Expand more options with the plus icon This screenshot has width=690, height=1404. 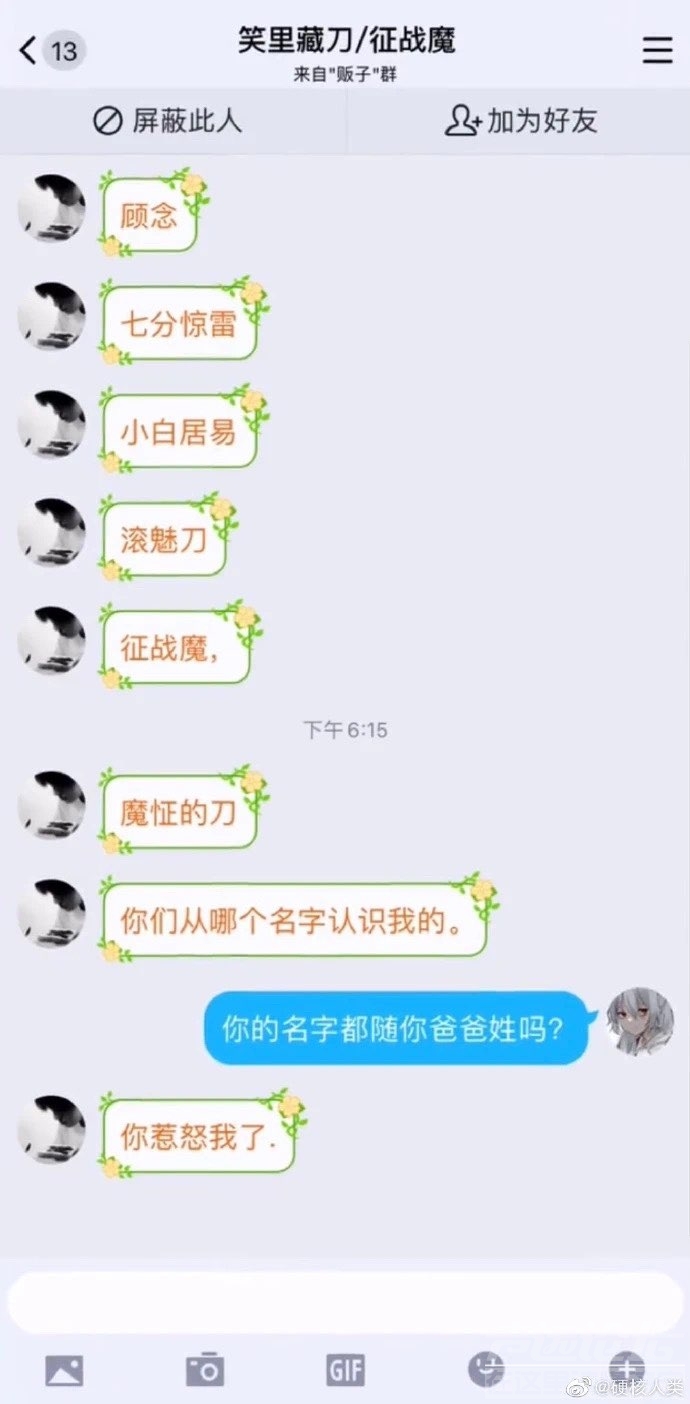click(627, 1368)
